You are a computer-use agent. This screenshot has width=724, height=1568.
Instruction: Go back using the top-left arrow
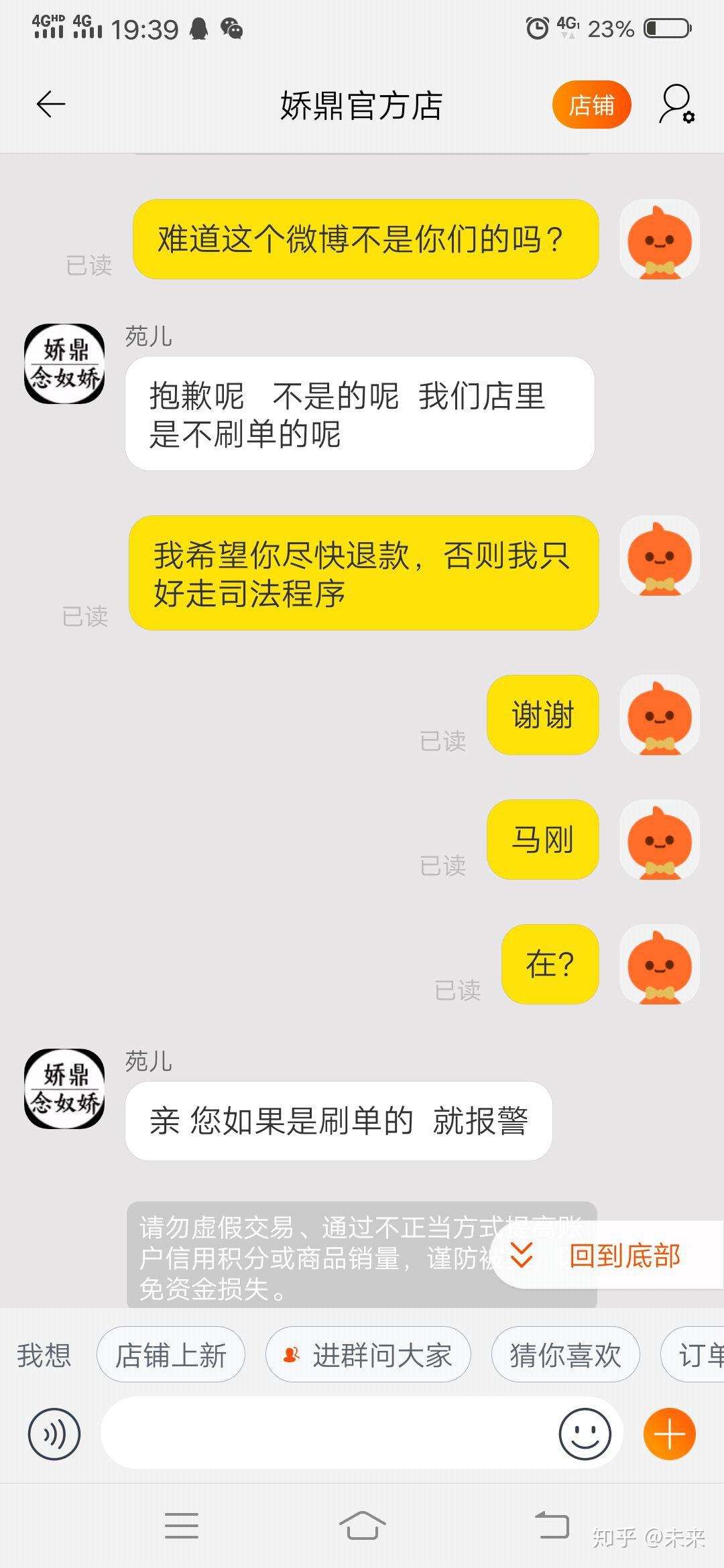50,105
